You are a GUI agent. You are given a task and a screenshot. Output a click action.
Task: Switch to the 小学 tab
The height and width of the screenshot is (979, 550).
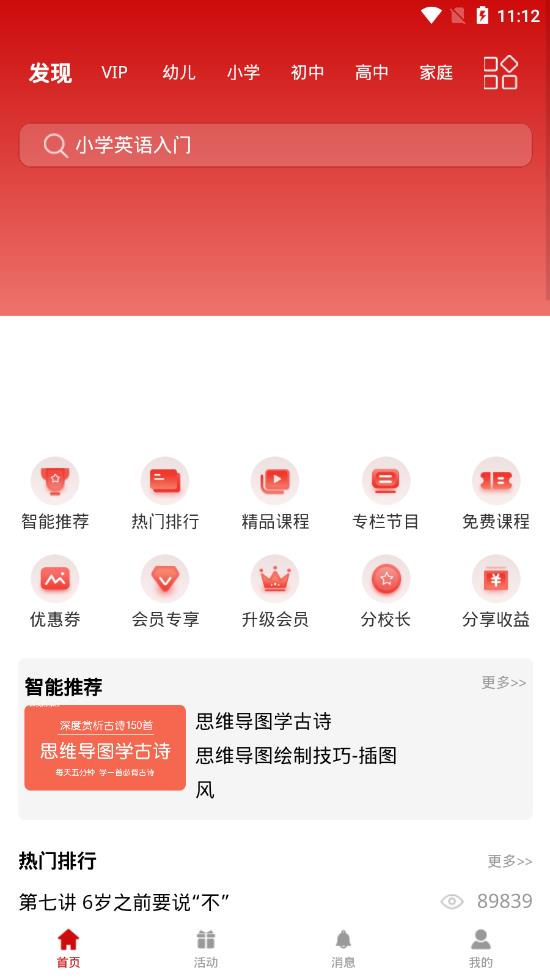pos(243,72)
